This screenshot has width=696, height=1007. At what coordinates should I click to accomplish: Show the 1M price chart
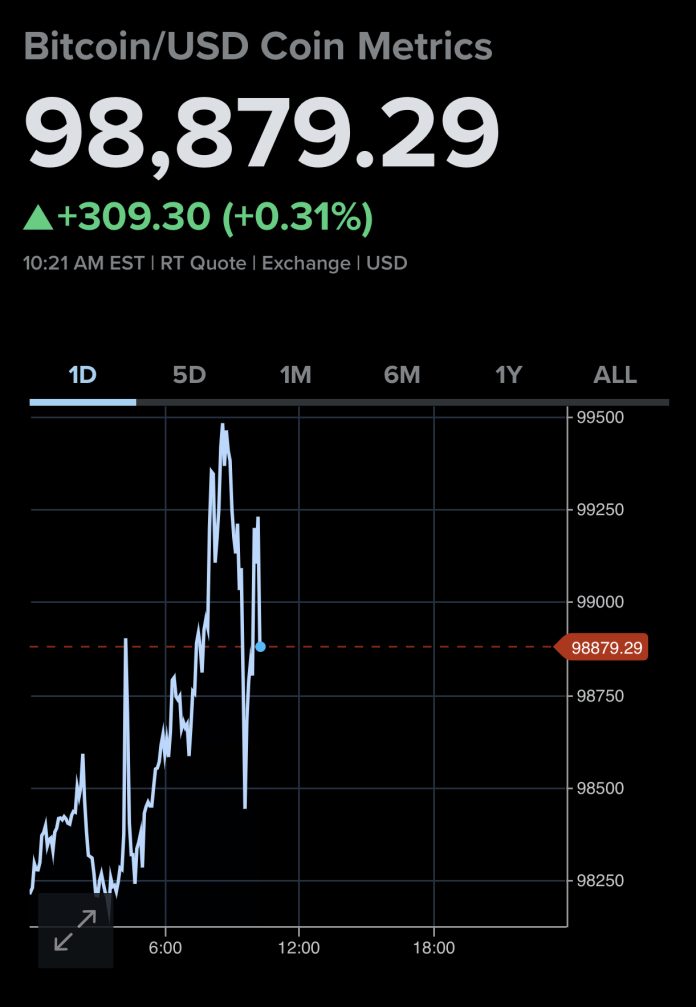point(295,376)
